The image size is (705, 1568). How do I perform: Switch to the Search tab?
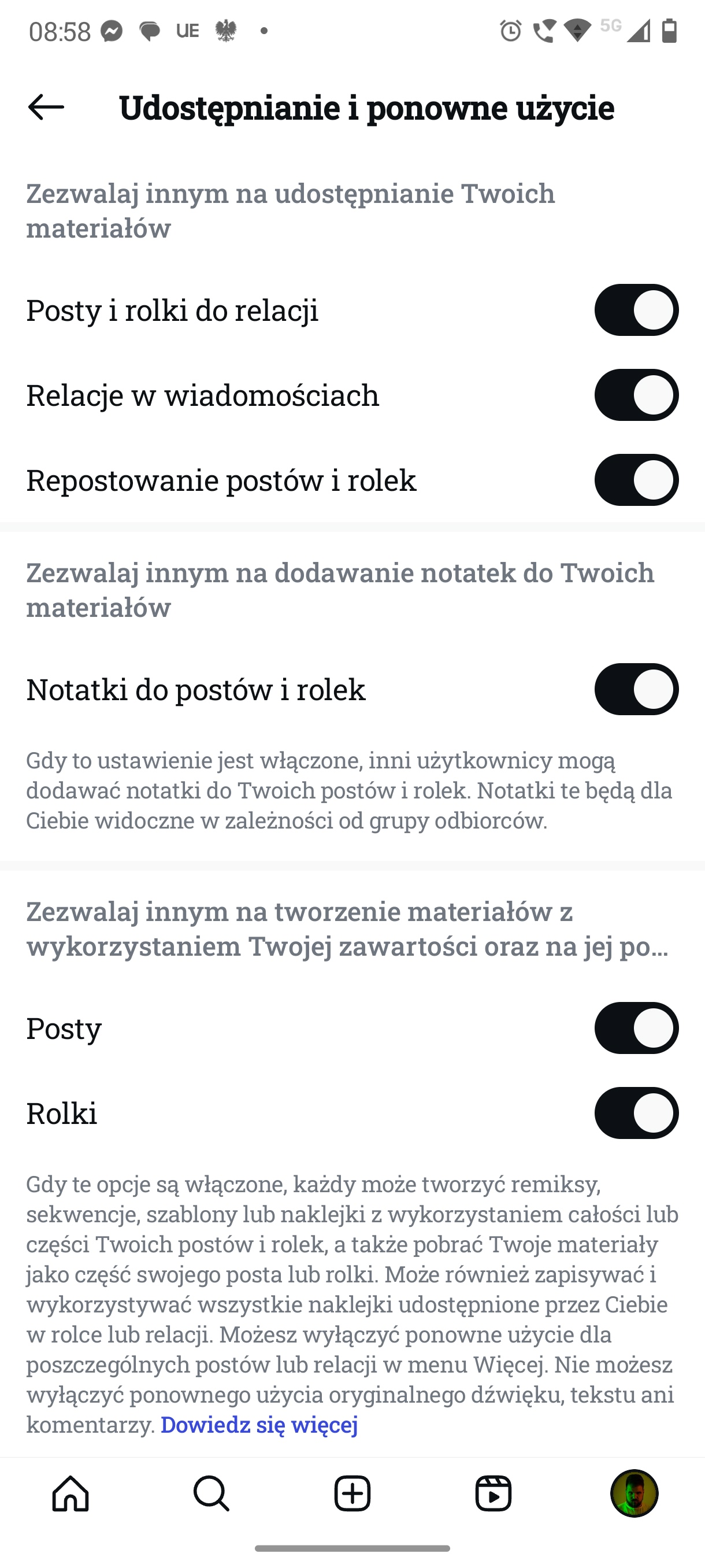(211, 1494)
